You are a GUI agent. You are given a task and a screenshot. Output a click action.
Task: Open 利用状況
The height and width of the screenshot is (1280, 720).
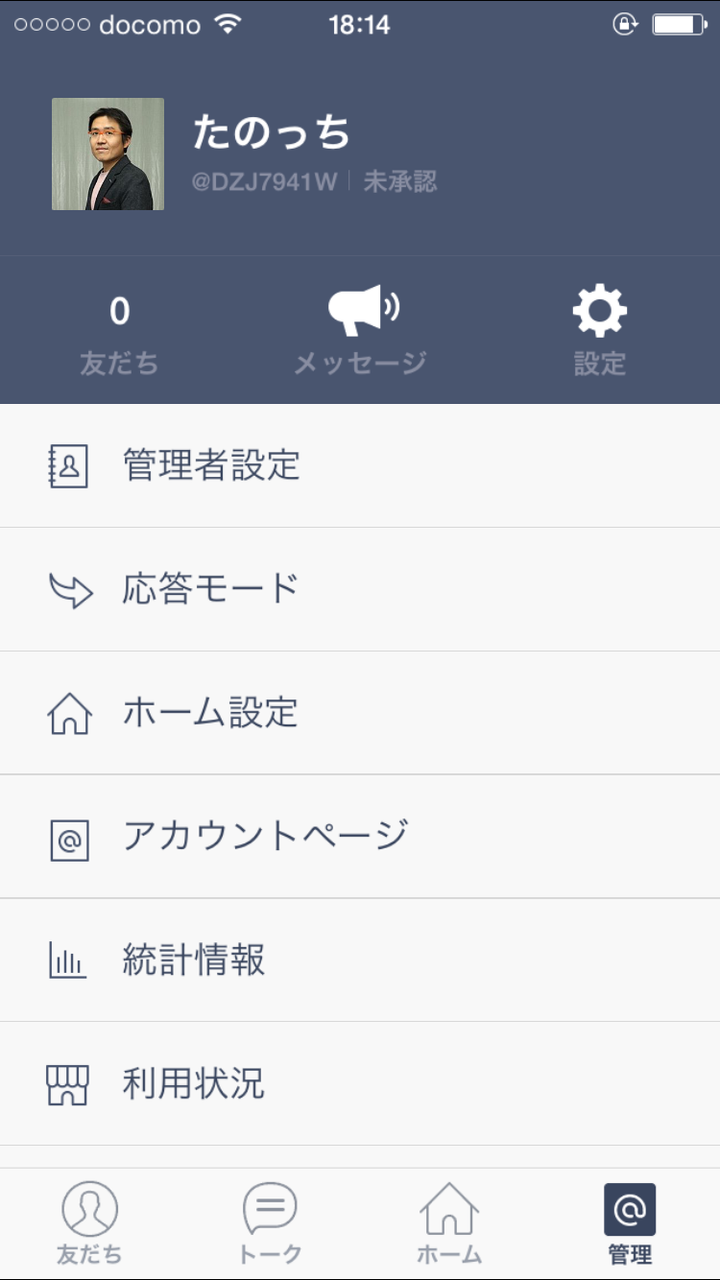pyautogui.click(x=360, y=1083)
